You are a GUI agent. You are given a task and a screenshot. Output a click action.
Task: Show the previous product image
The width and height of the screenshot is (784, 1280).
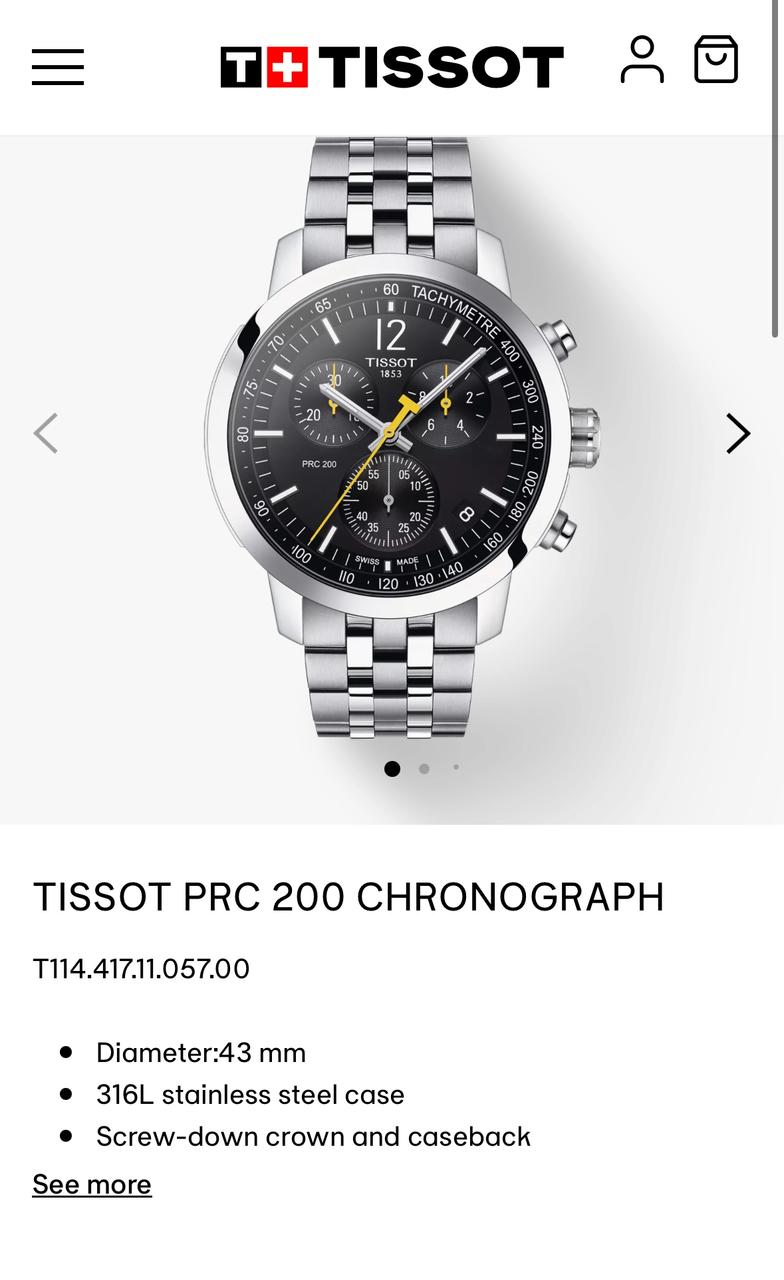45,433
